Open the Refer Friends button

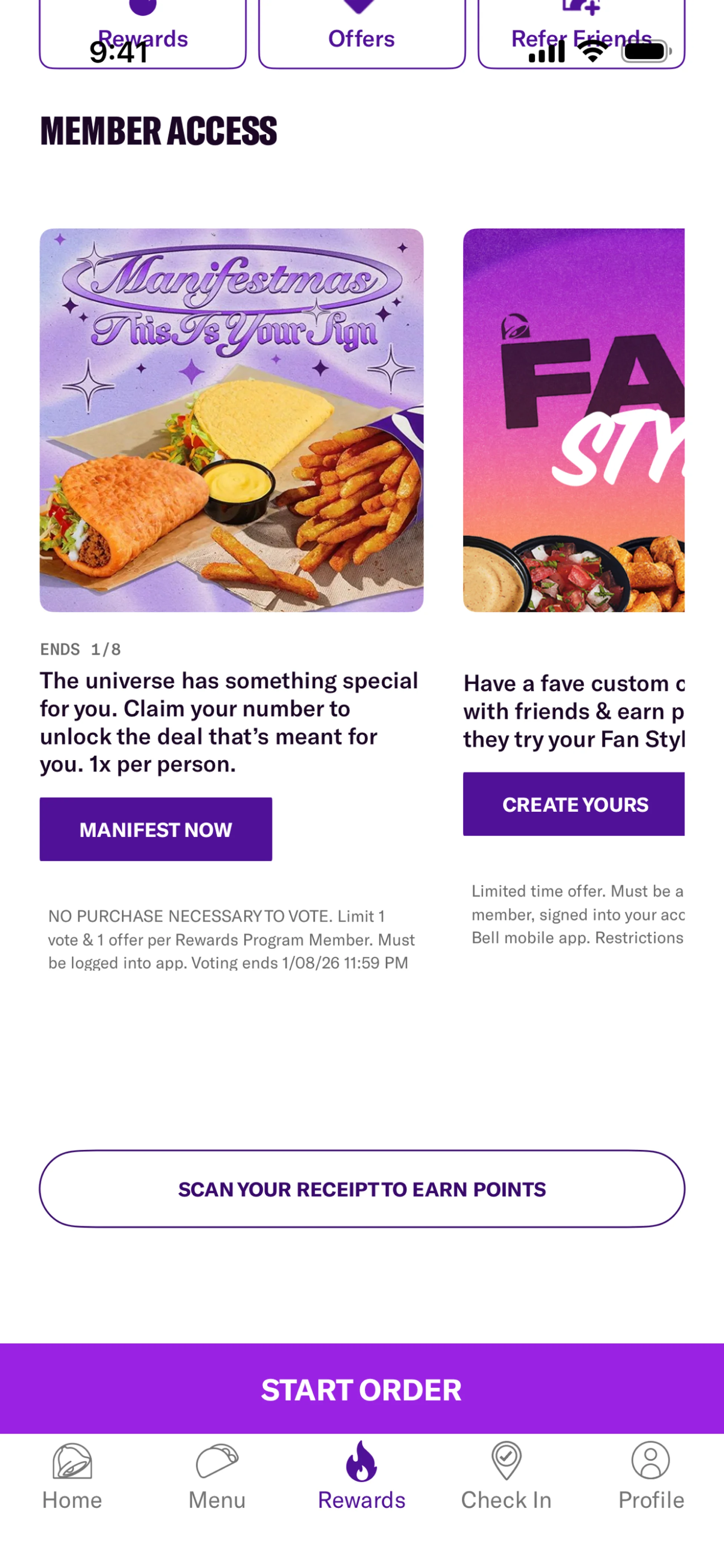click(581, 37)
